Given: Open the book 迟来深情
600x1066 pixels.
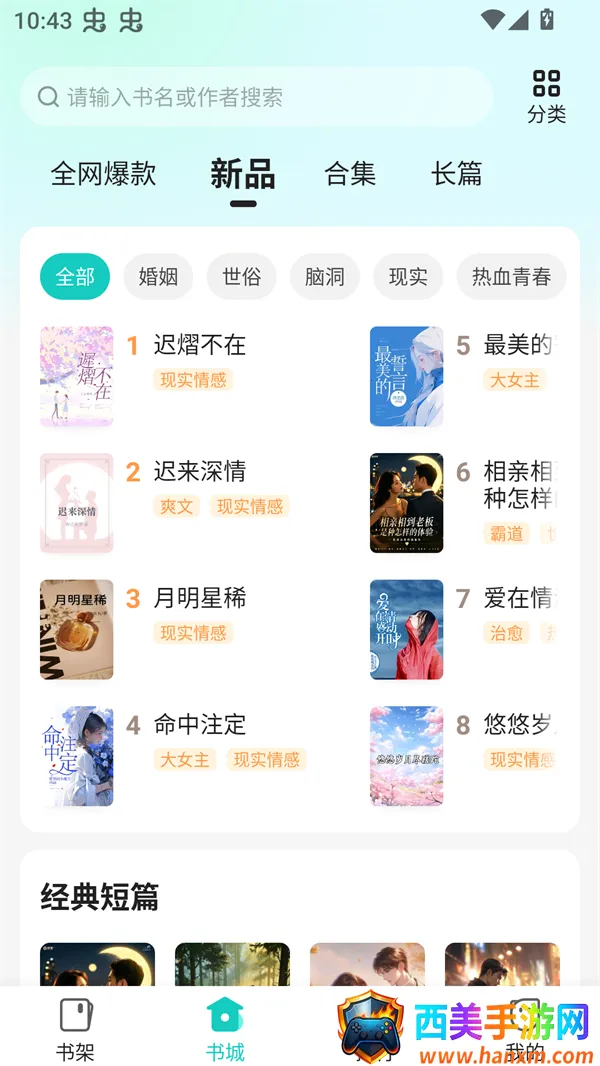Looking at the screenshot, I should [199, 472].
